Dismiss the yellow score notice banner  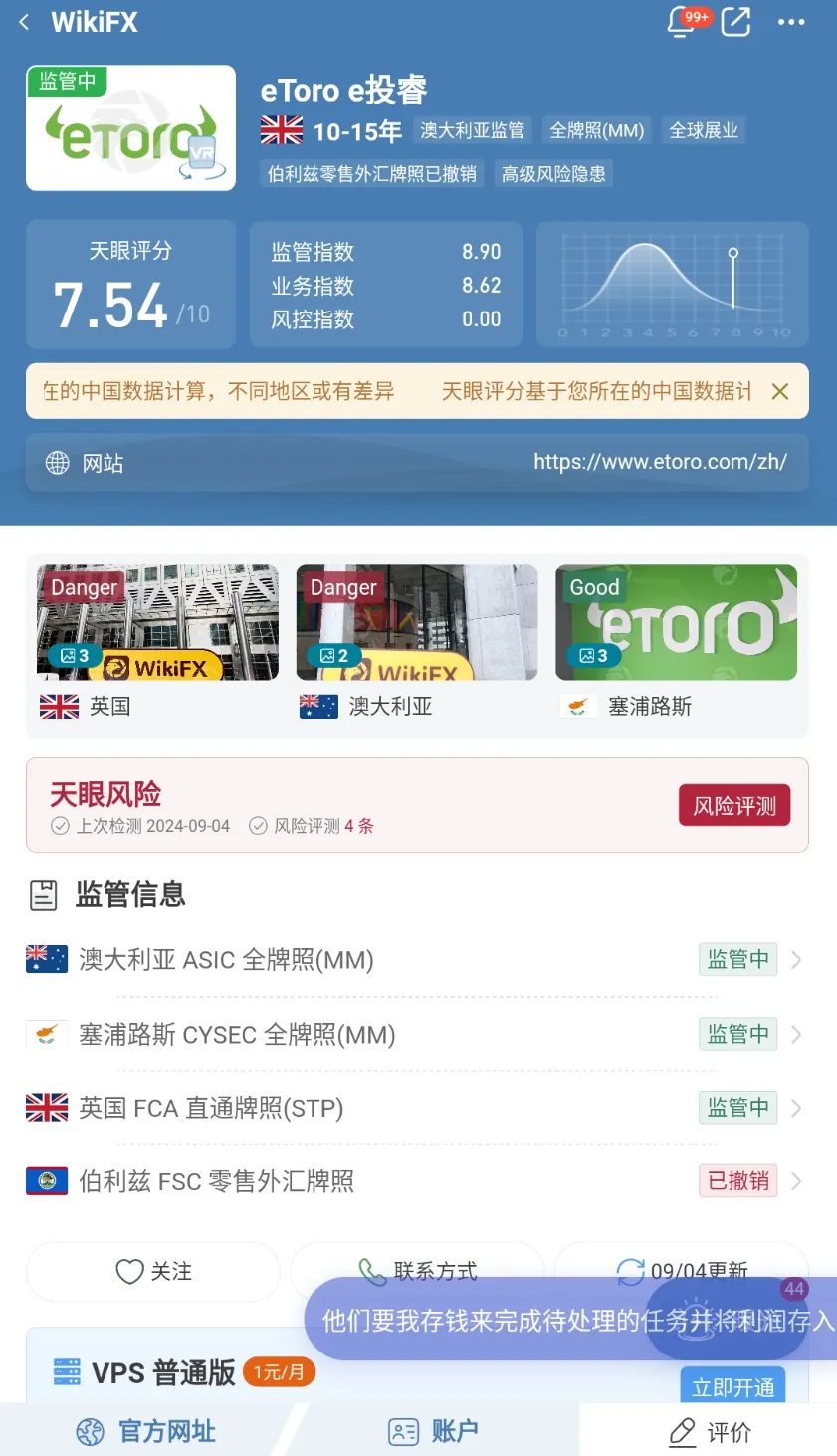tap(780, 391)
